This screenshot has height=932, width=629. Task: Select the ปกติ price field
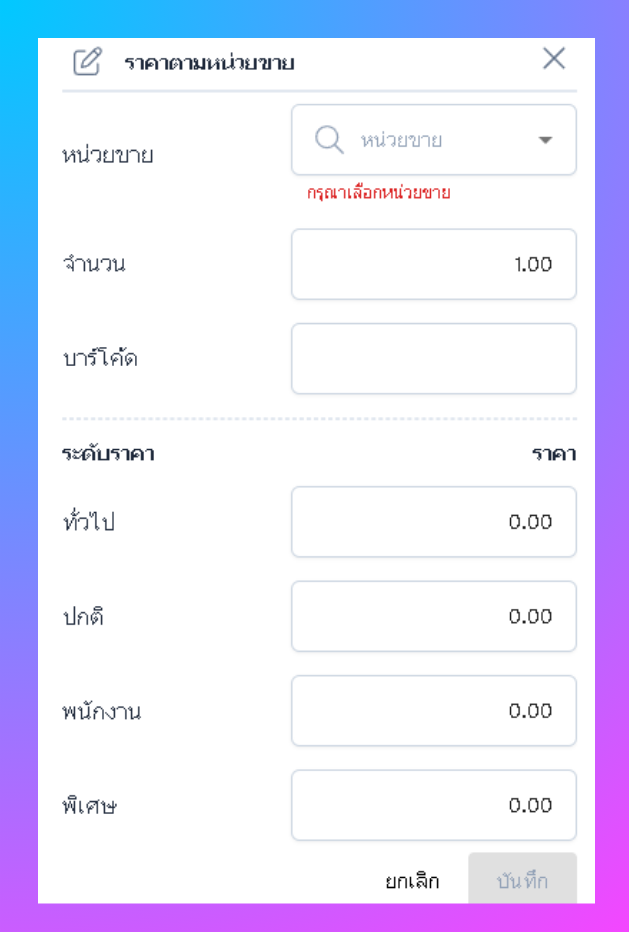[x=434, y=616]
